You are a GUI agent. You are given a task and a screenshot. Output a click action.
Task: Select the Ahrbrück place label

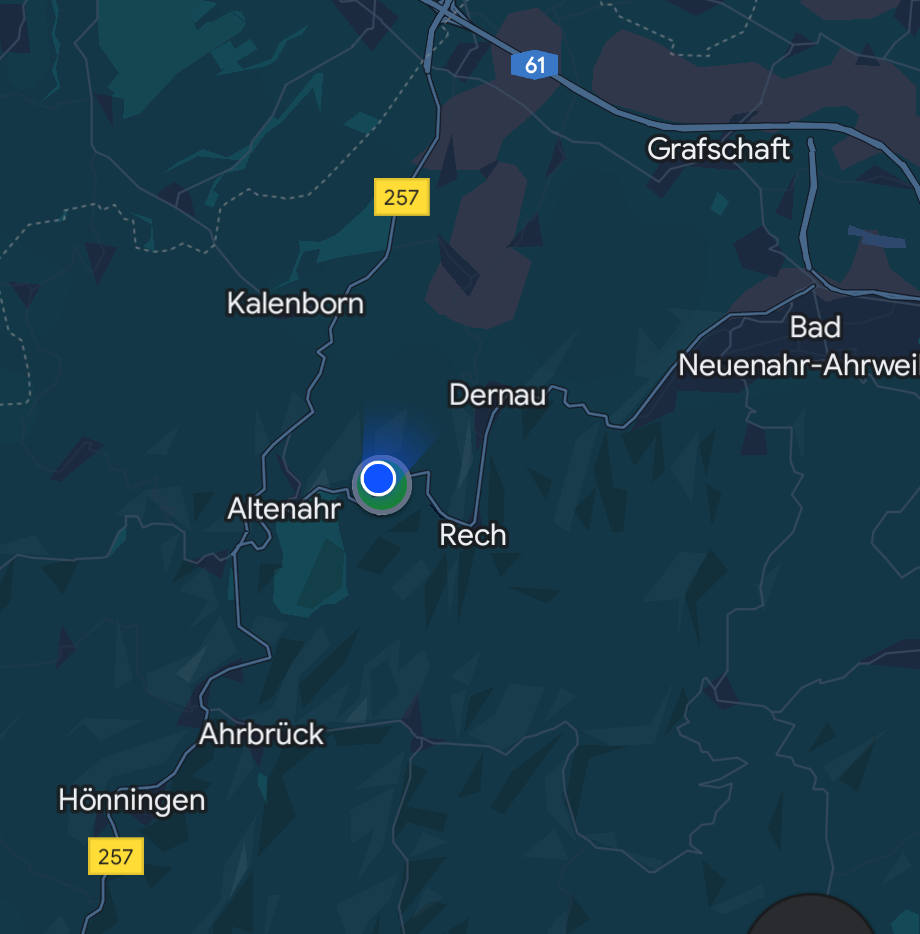tap(261, 735)
